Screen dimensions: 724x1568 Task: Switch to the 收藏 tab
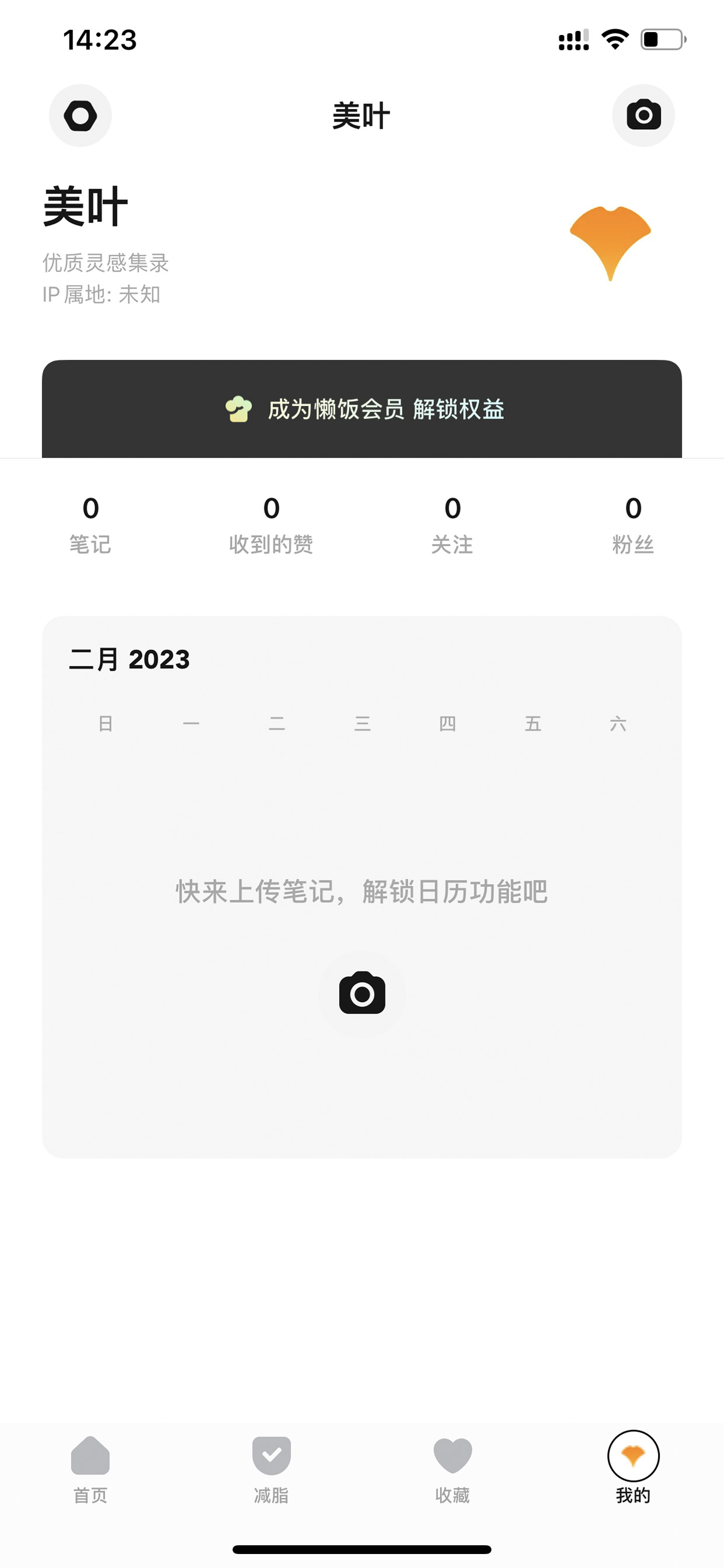pos(452,1469)
